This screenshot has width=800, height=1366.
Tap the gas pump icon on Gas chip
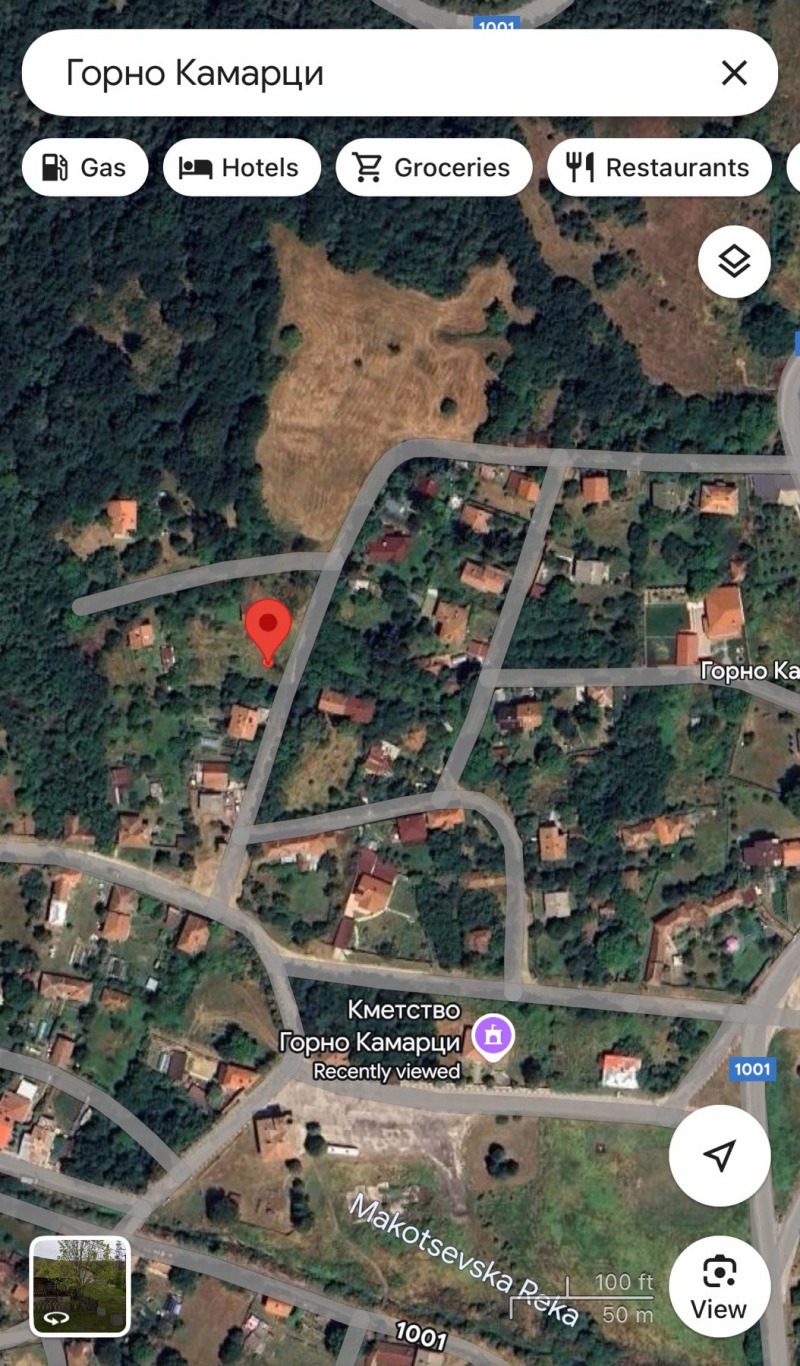click(x=57, y=167)
